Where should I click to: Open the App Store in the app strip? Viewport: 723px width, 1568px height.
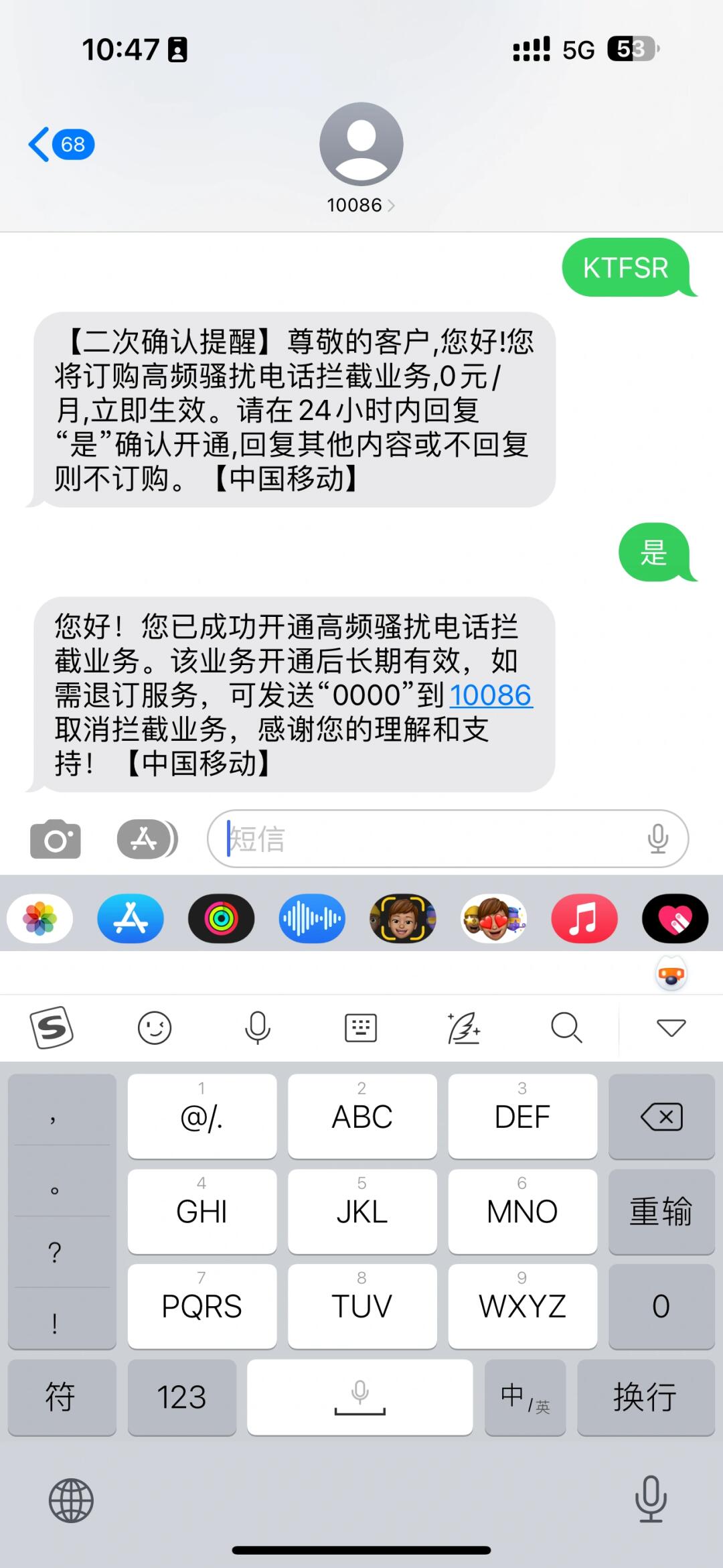click(x=131, y=918)
